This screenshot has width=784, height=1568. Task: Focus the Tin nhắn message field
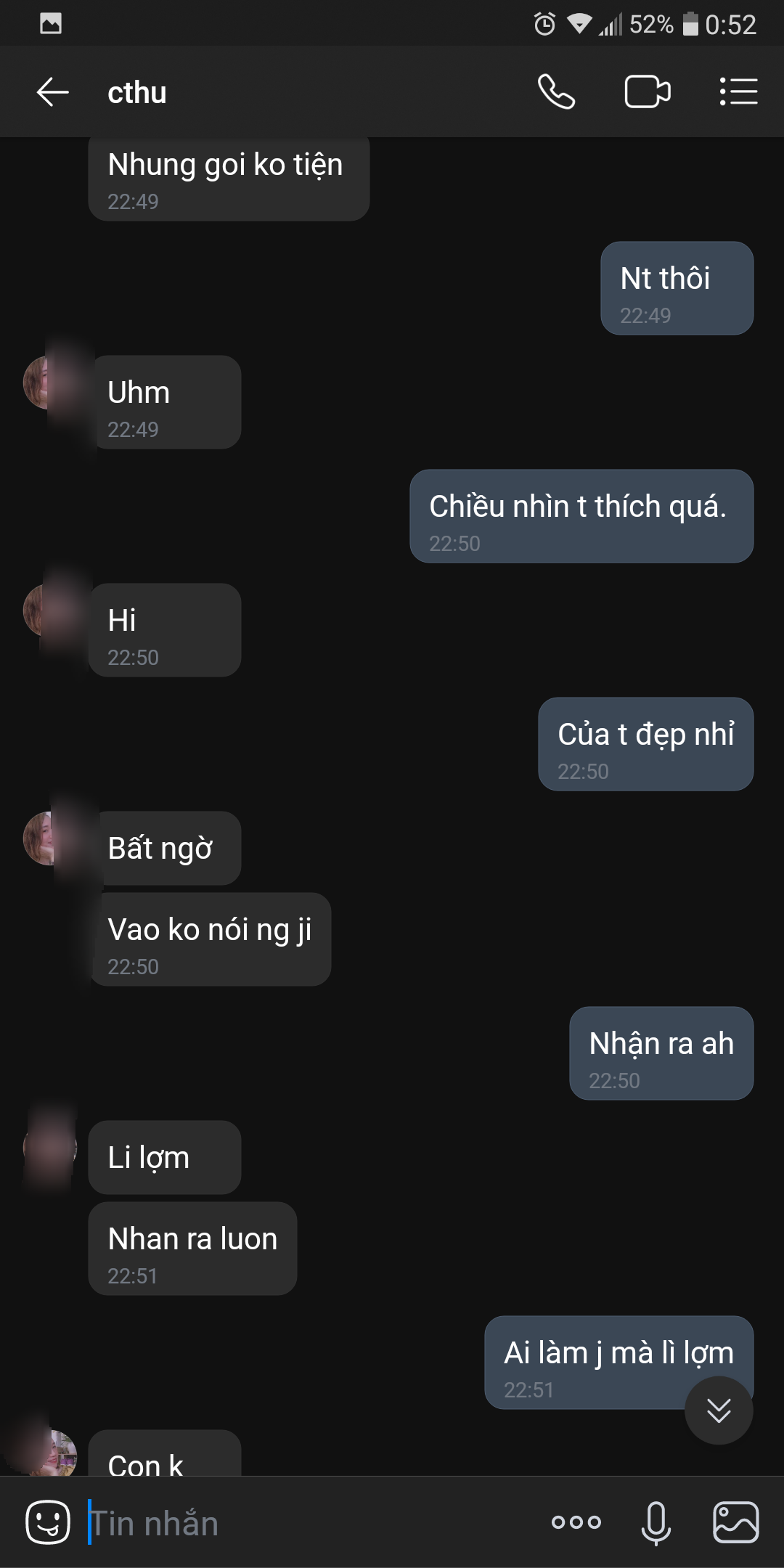(x=305, y=1522)
